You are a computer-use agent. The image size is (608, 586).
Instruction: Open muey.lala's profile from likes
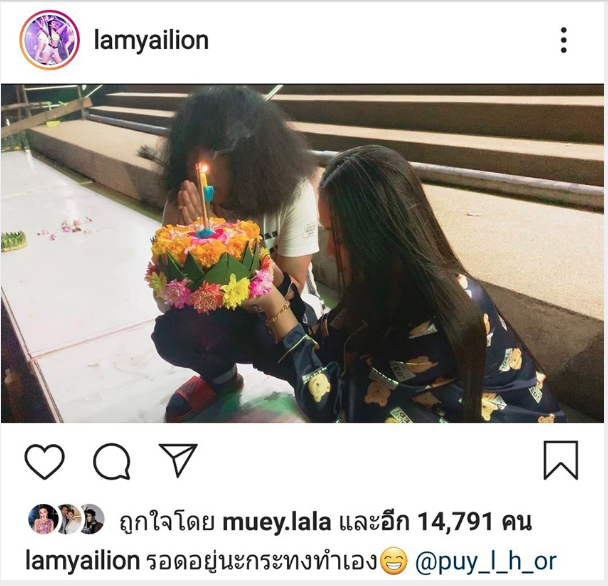271,521
